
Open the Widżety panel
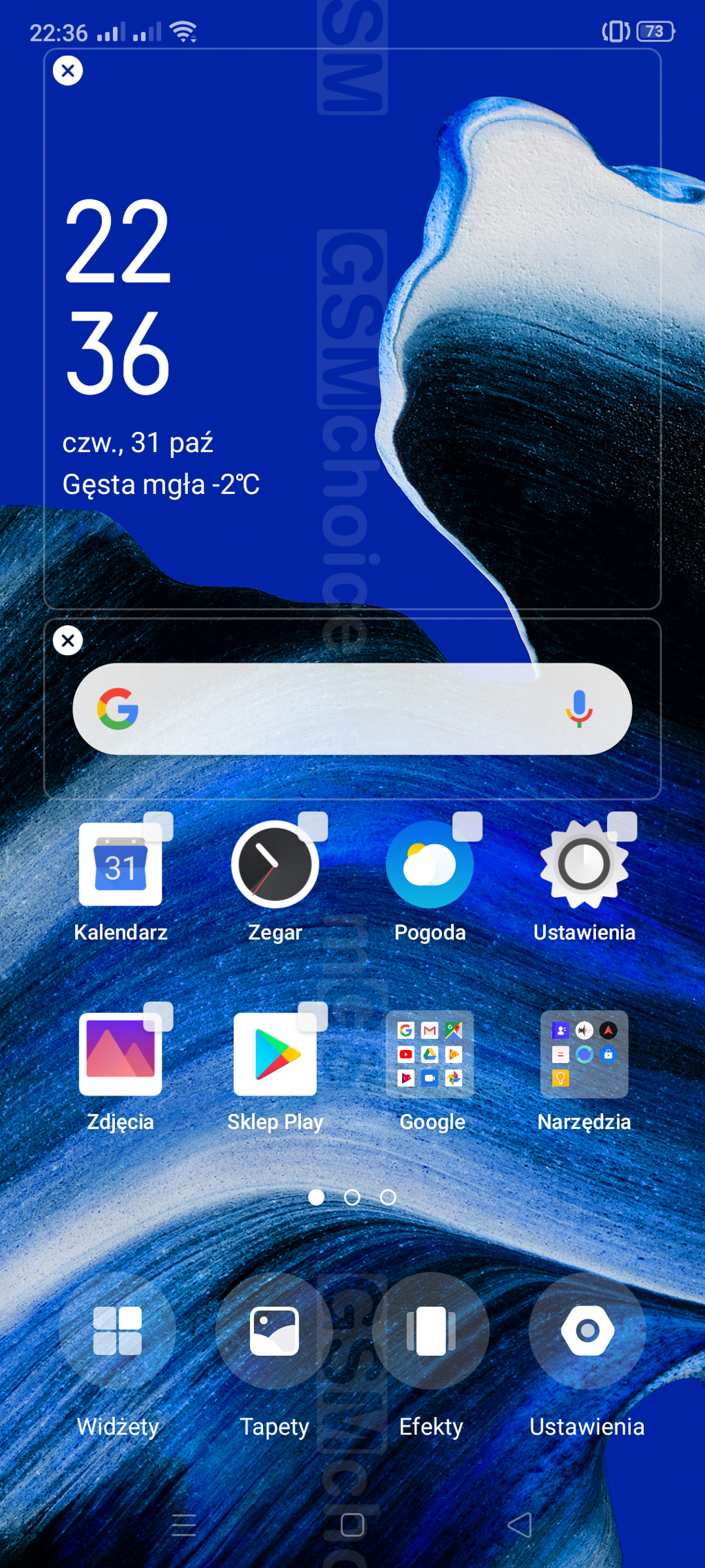(118, 1331)
